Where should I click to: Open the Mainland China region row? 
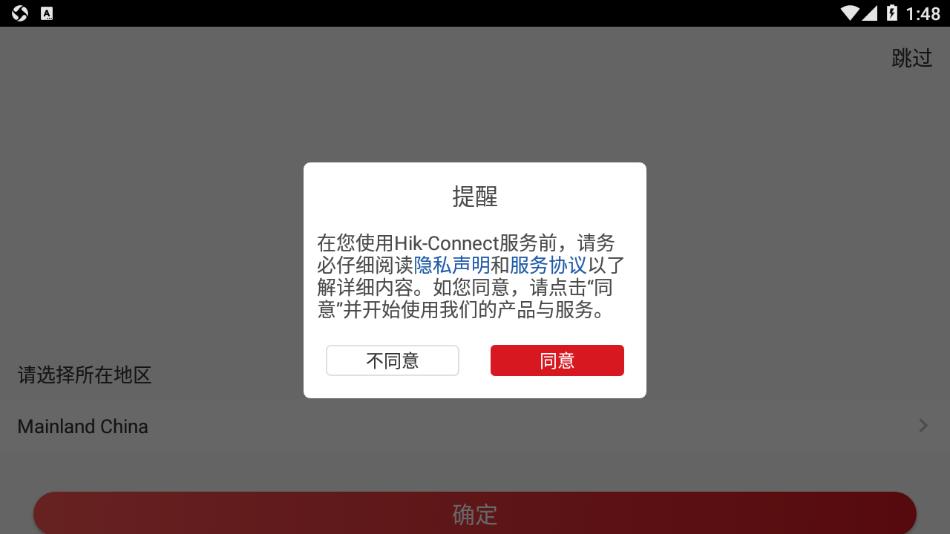click(474, 426)
